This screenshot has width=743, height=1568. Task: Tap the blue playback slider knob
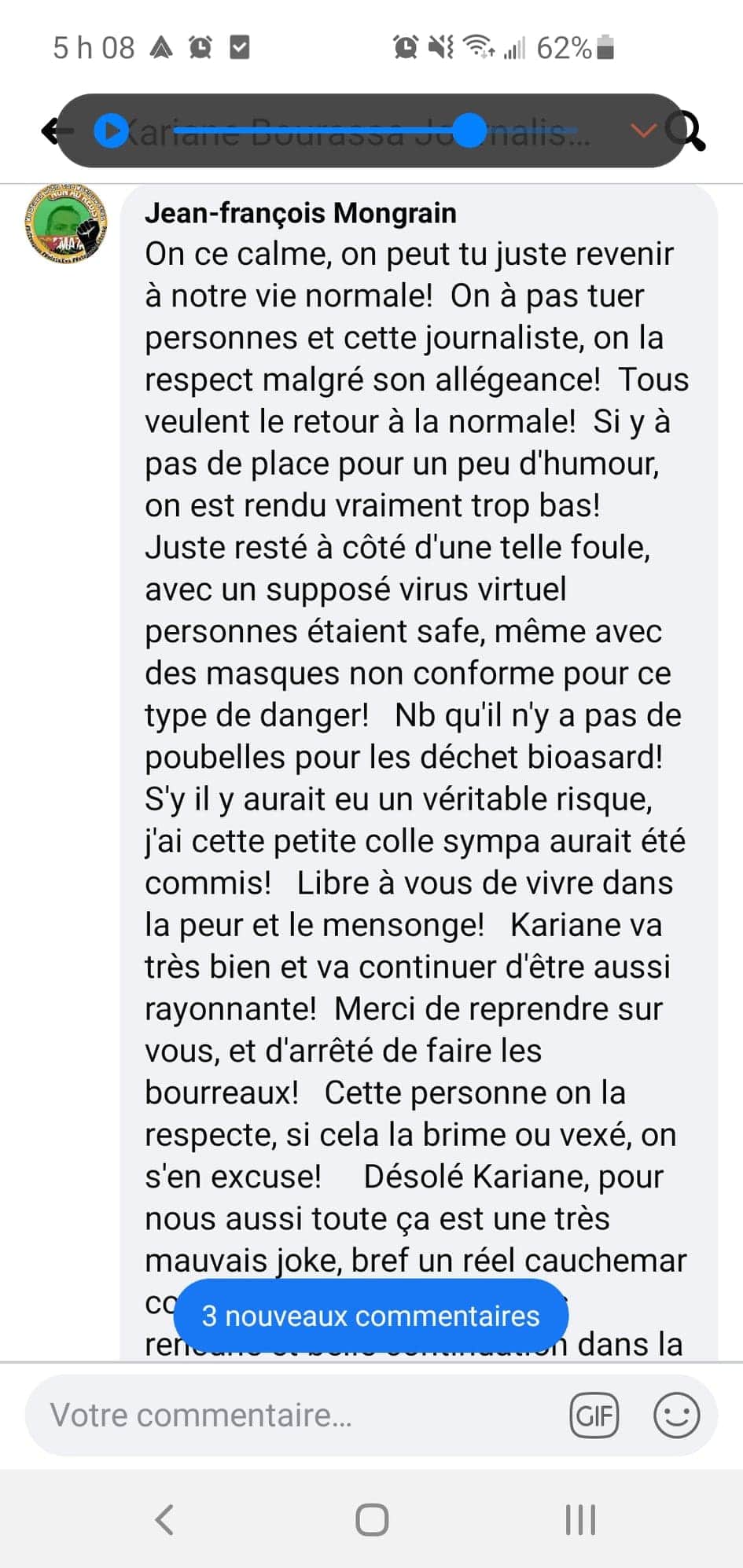coord(470,130)
